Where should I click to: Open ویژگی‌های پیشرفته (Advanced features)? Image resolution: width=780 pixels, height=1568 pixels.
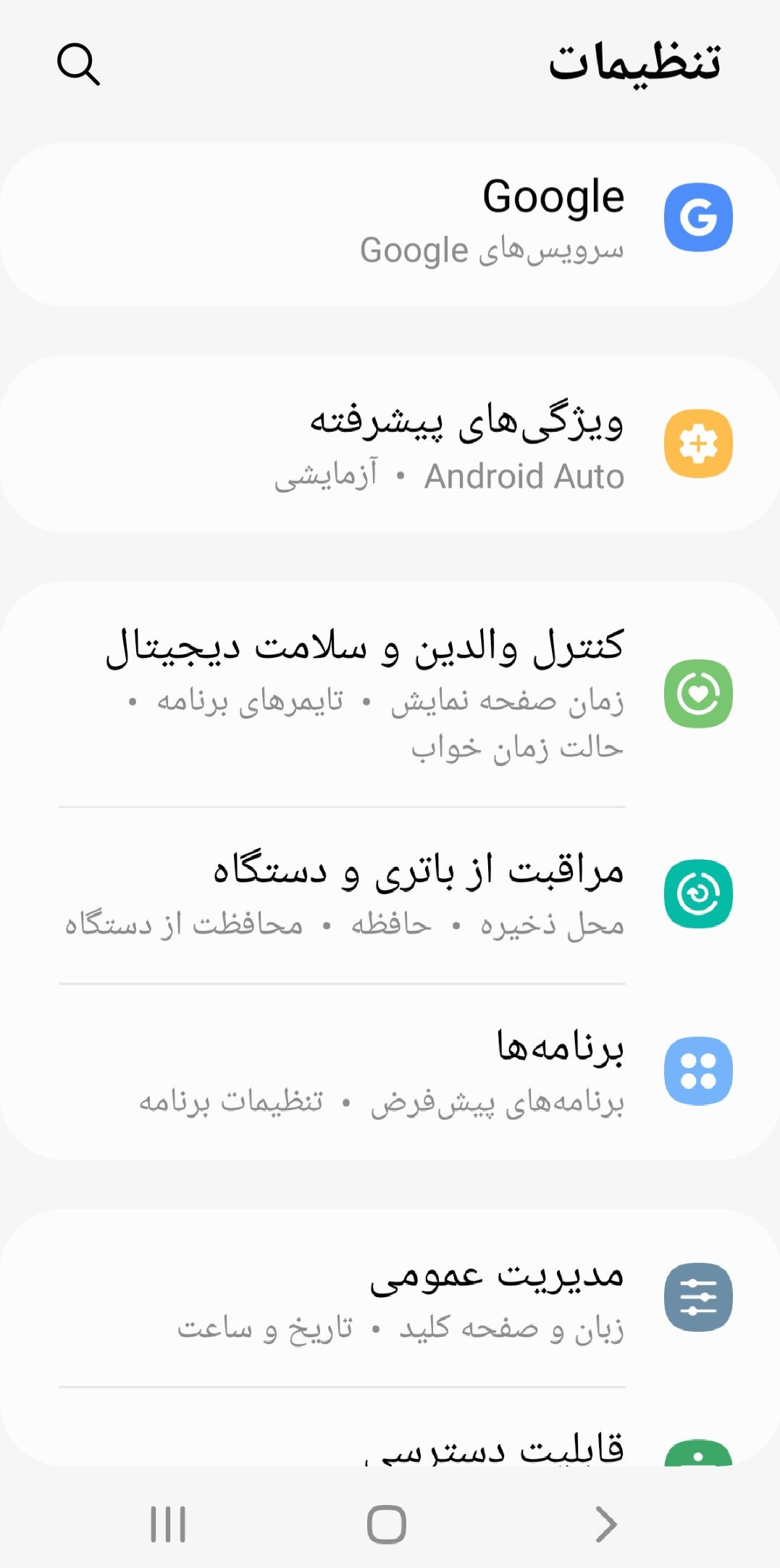391,444
